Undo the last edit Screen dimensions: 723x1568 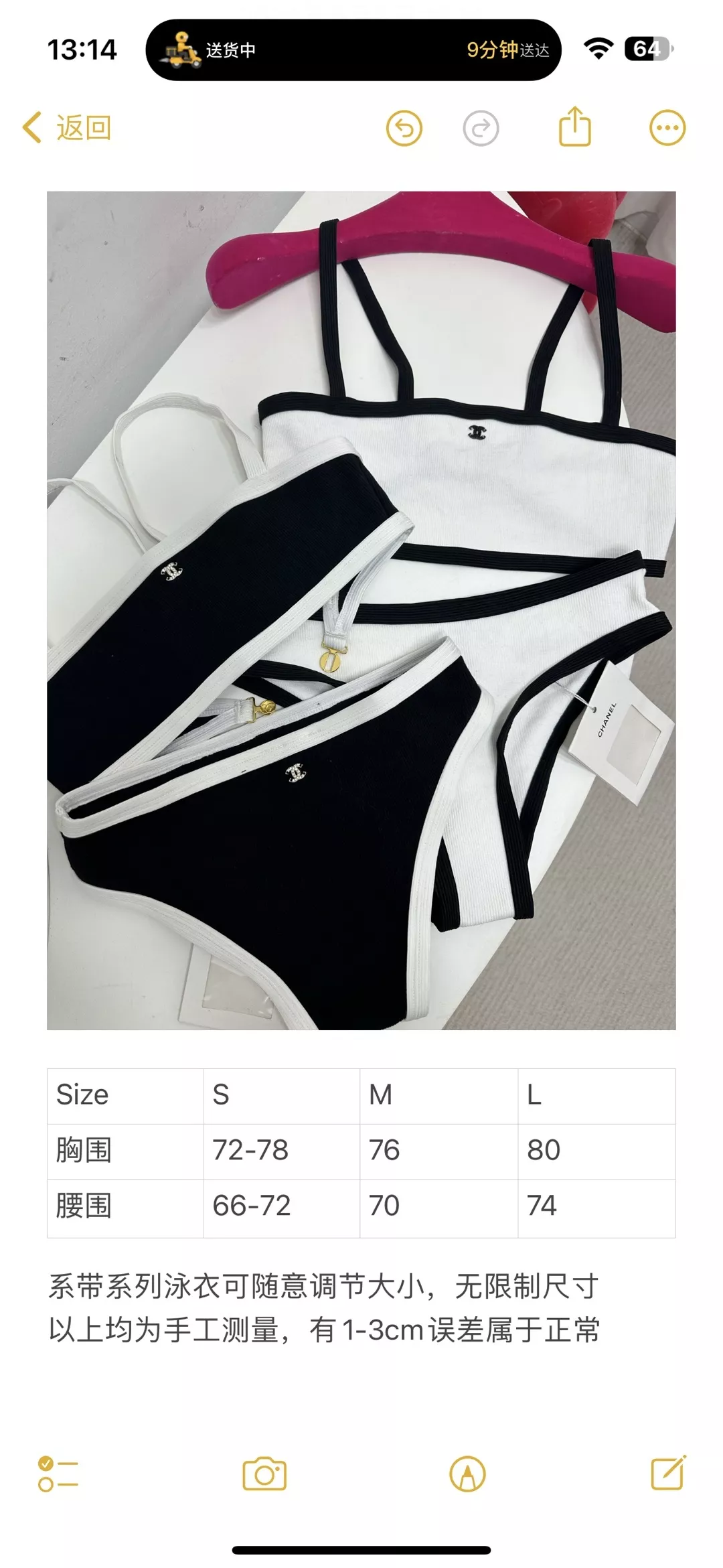[x=404, y=128]
